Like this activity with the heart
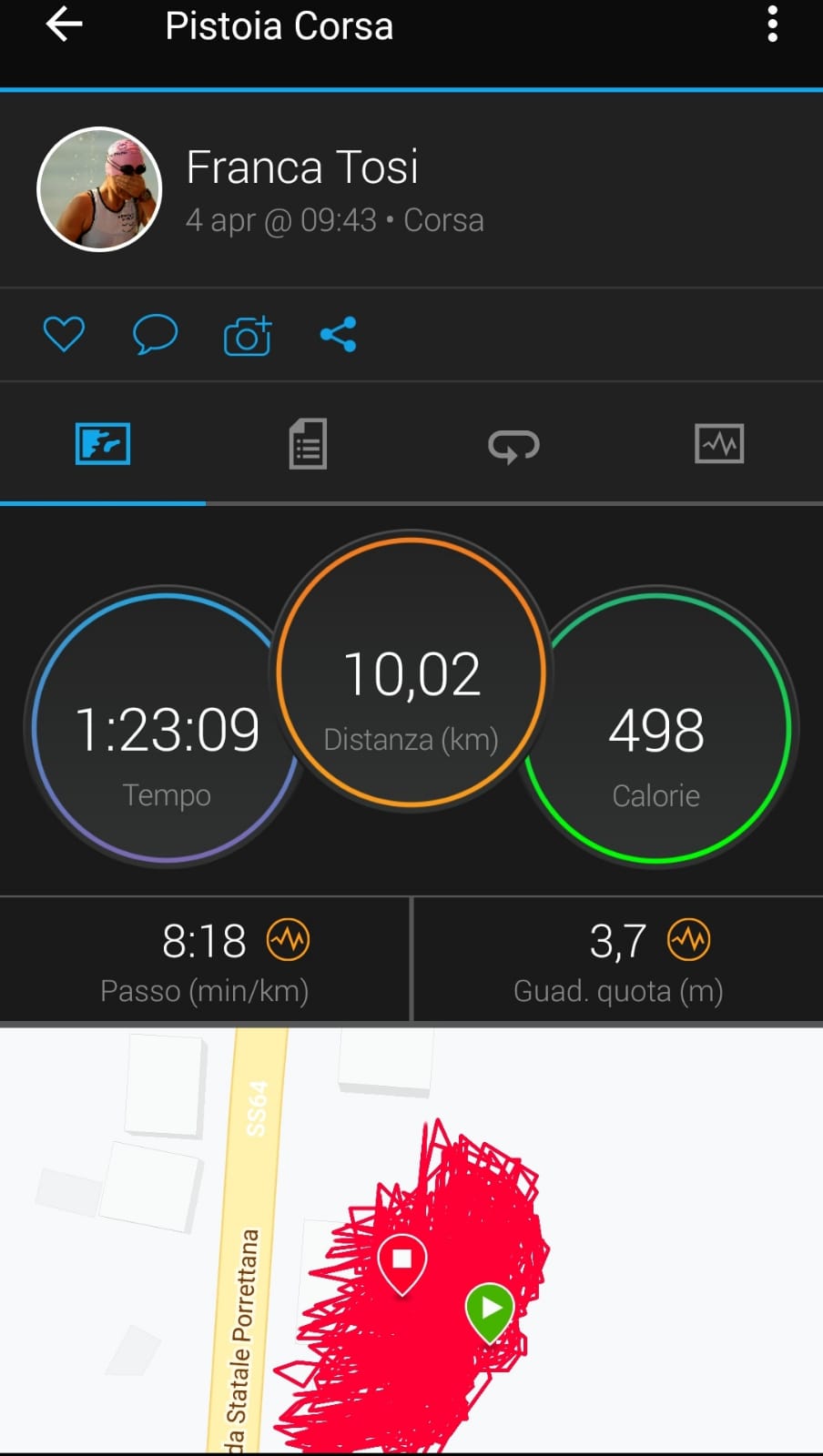Viewport: 823px width, 1456px height. [64, 334]
